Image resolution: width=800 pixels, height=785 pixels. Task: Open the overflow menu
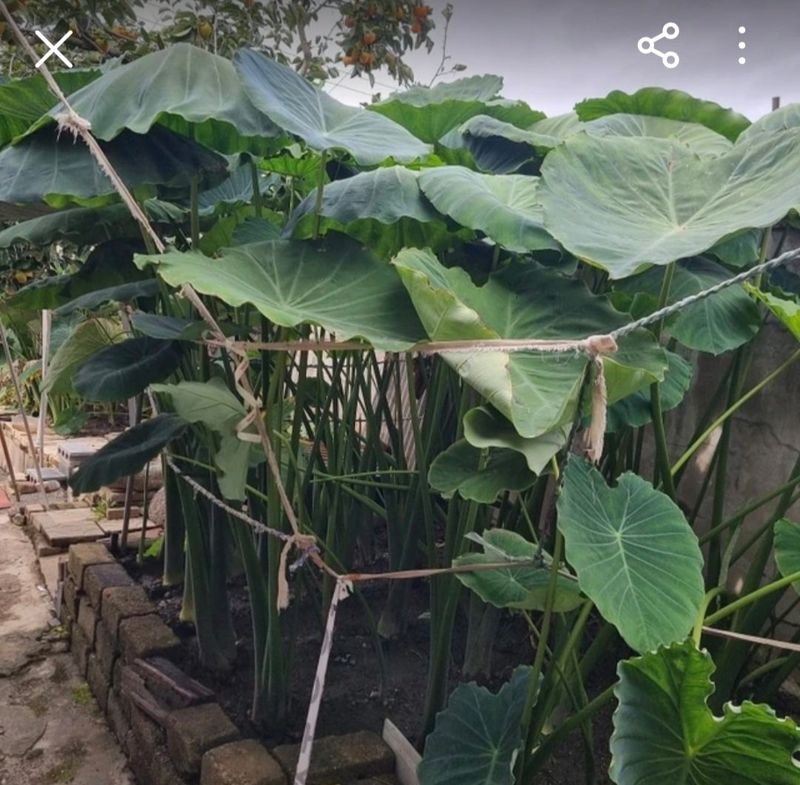741,45
